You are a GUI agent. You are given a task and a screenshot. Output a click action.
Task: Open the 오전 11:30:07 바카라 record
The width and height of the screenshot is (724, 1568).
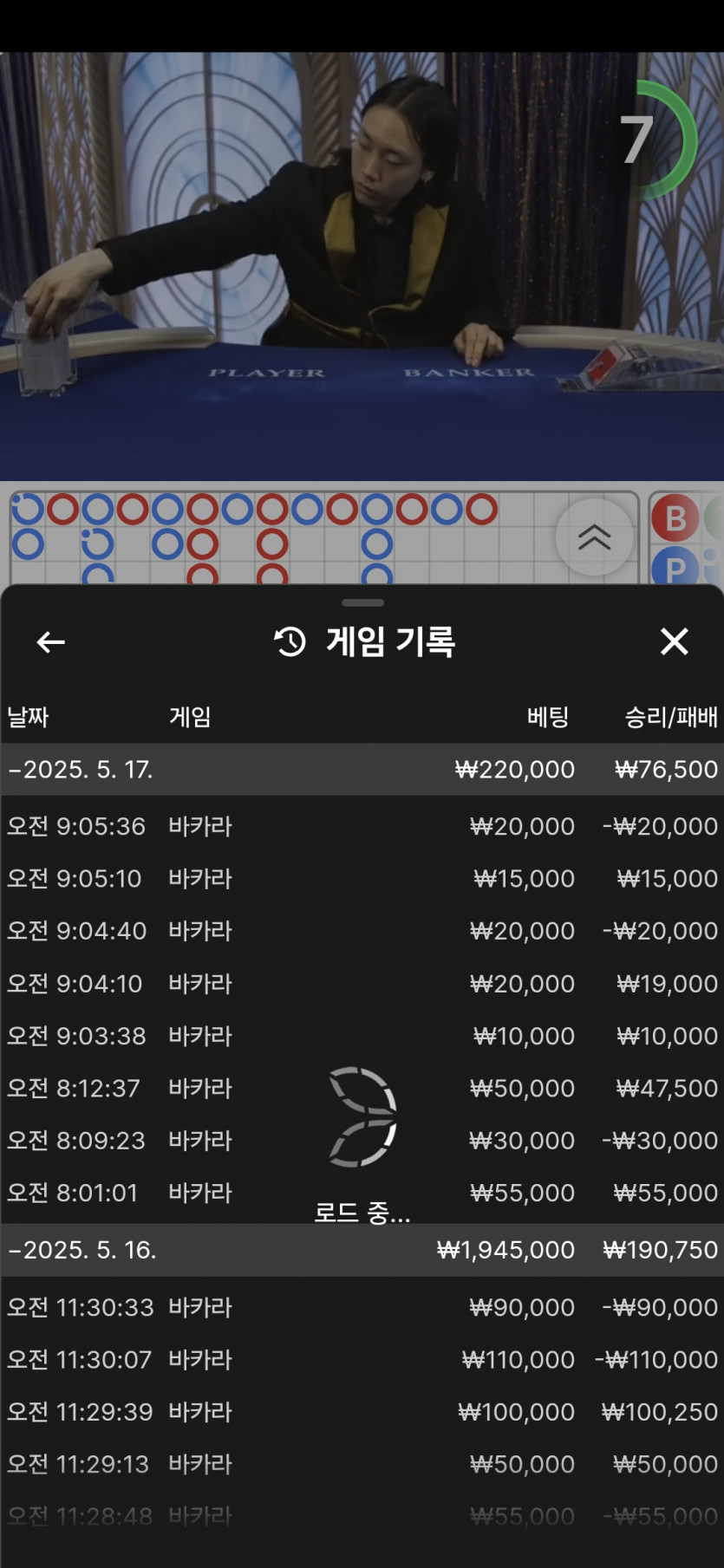point(362,1359)
